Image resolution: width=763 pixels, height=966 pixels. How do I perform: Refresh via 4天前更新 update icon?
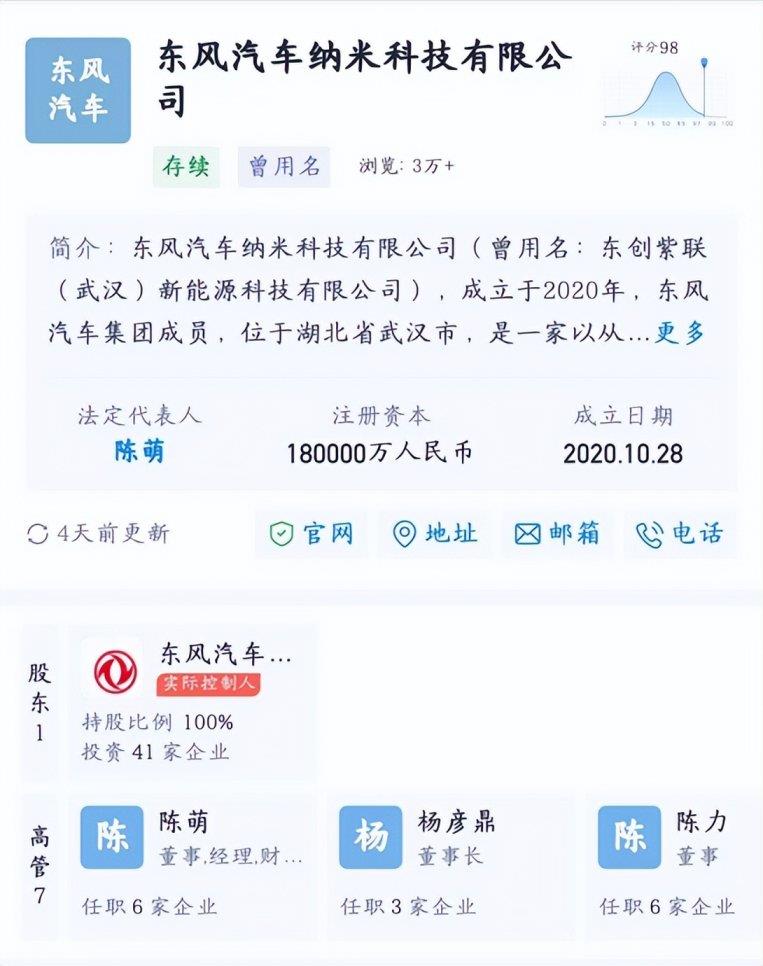click(38, 534)
